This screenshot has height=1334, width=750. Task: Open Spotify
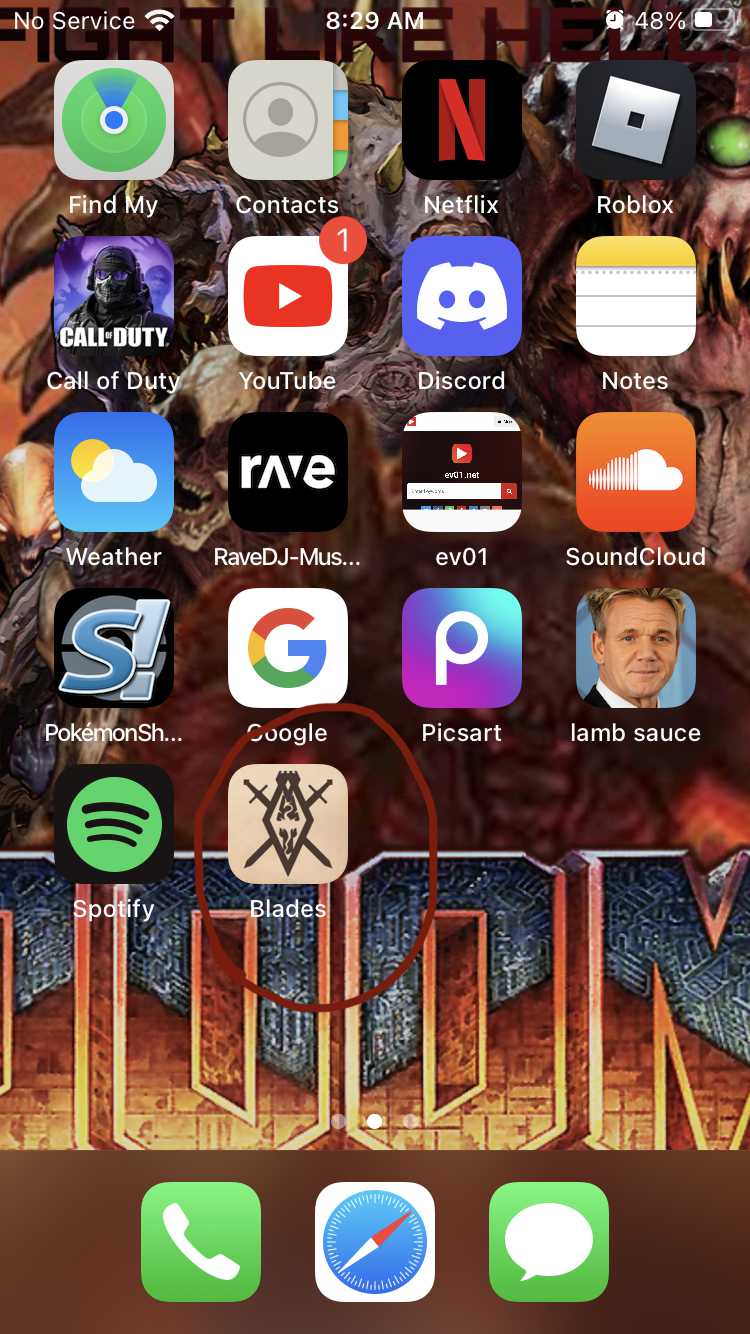pyautogui.click(x=113, y=824)
